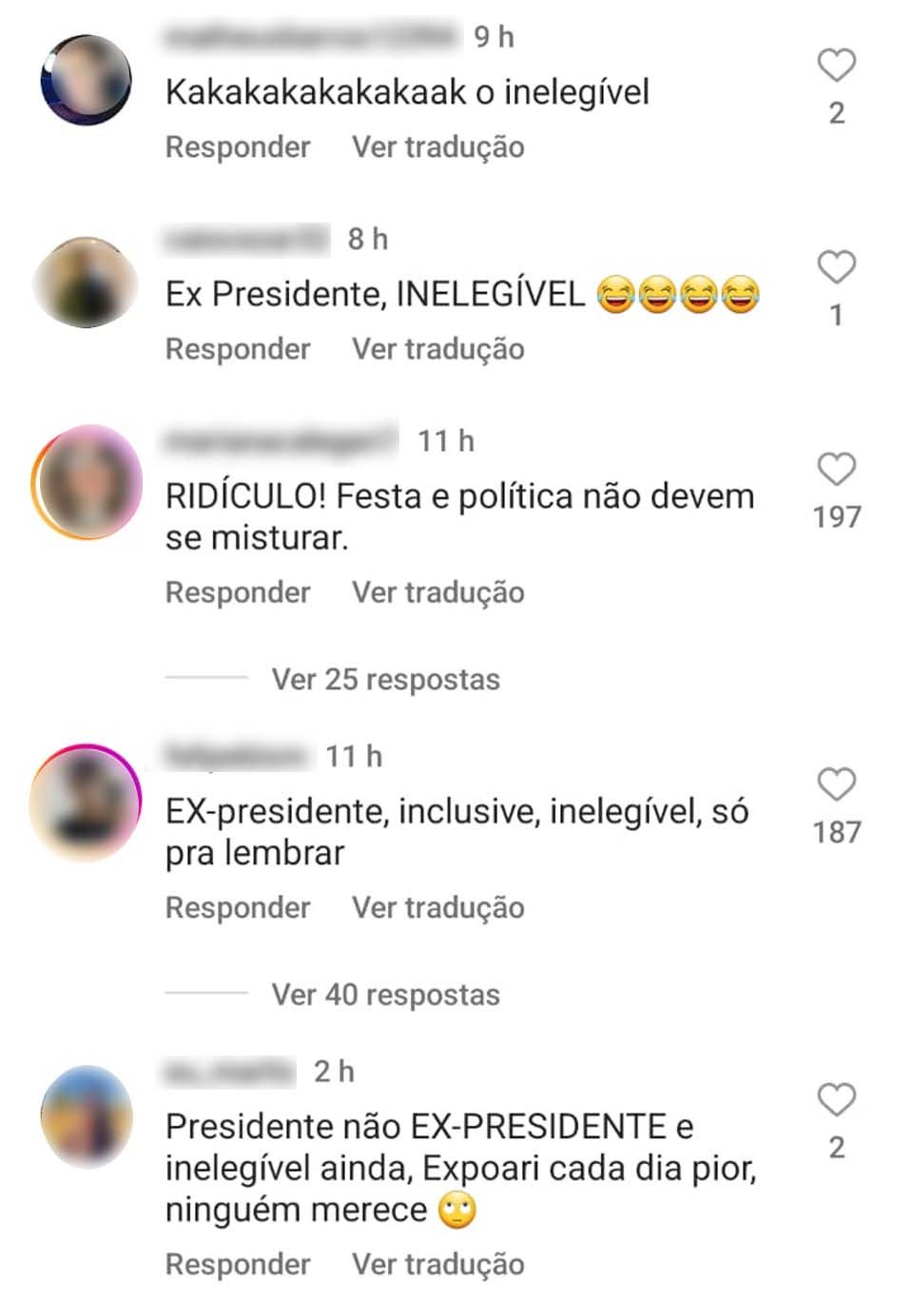
Task: Like the 'Kakakakakakakaak o inelegível' comment
Action: [x=836, y=66]
